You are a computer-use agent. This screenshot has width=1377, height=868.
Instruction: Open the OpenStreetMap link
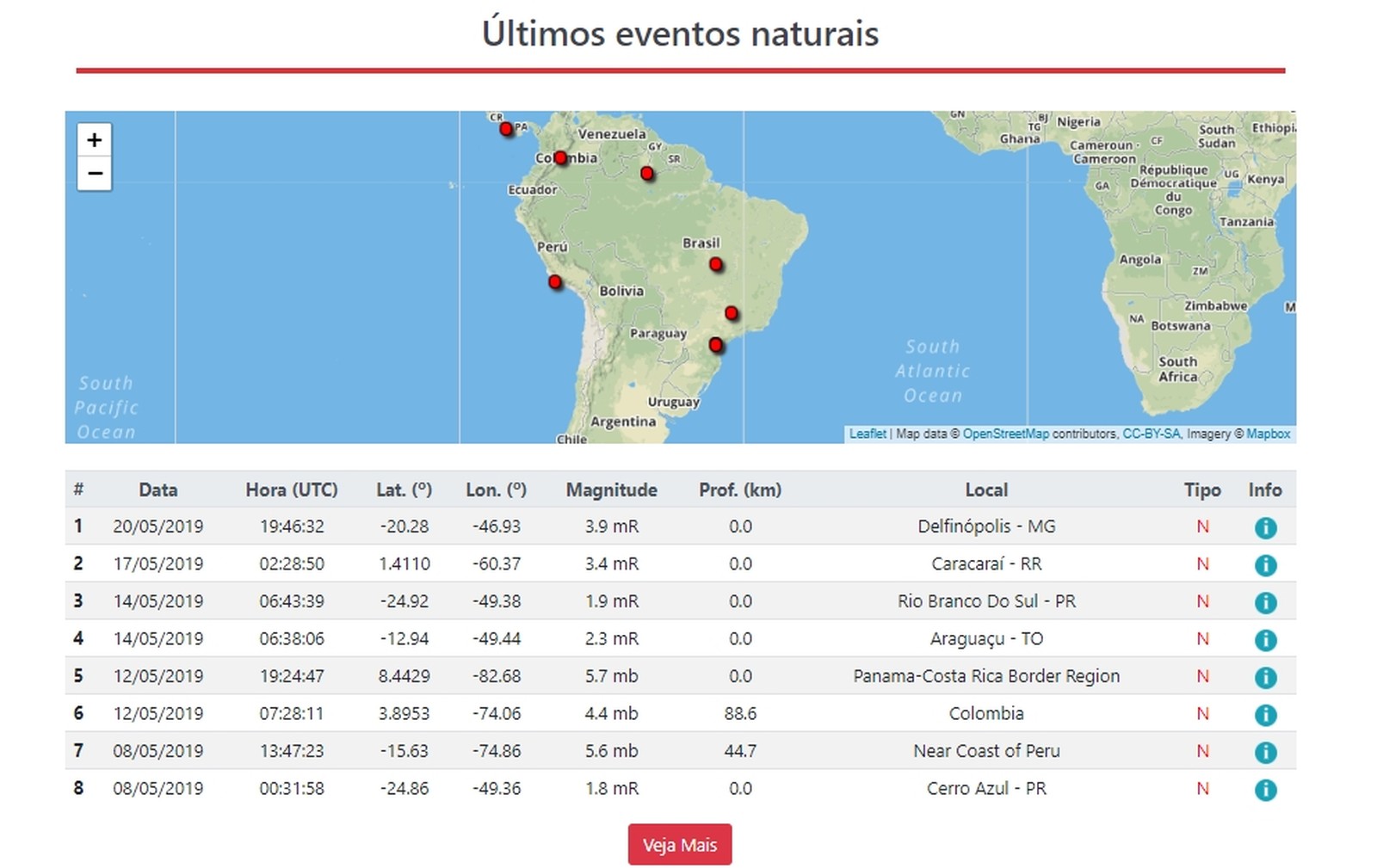tap(1005, 434)
